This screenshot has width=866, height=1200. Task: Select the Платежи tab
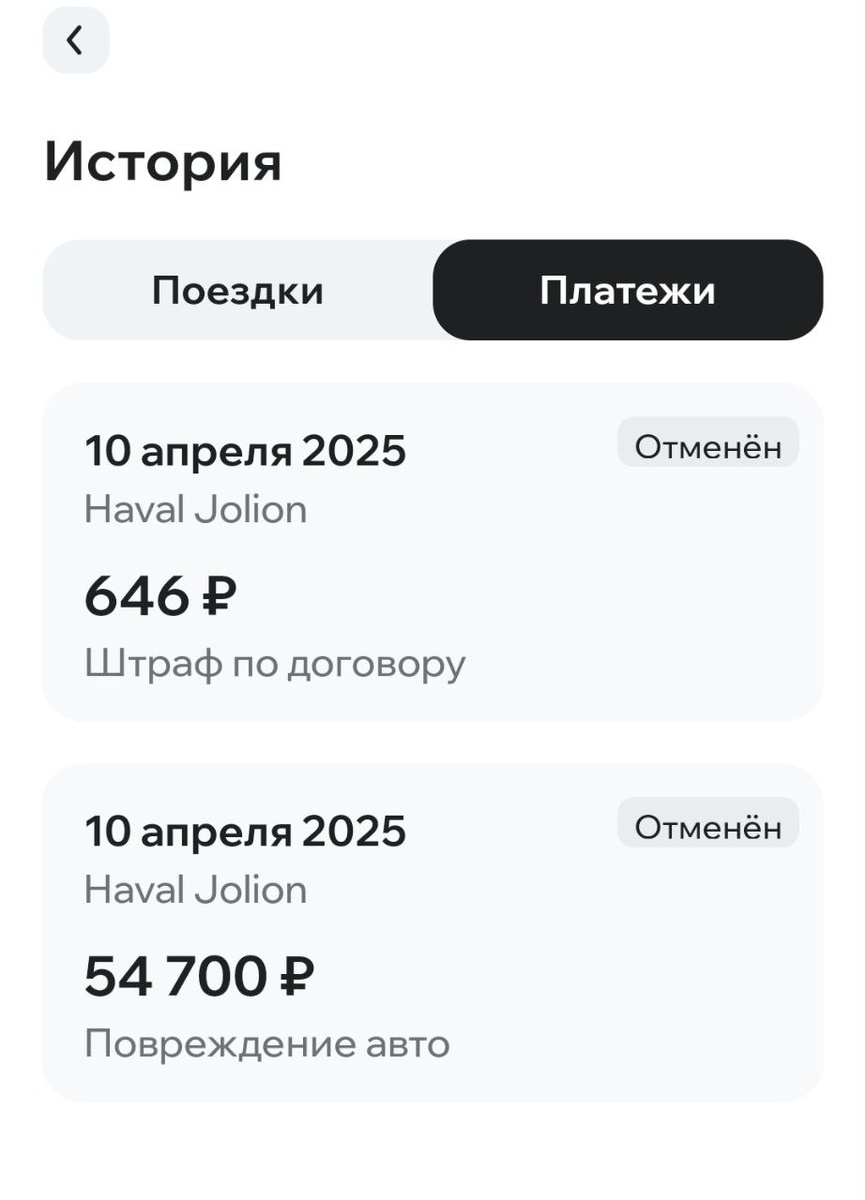[x=627, y=291]
